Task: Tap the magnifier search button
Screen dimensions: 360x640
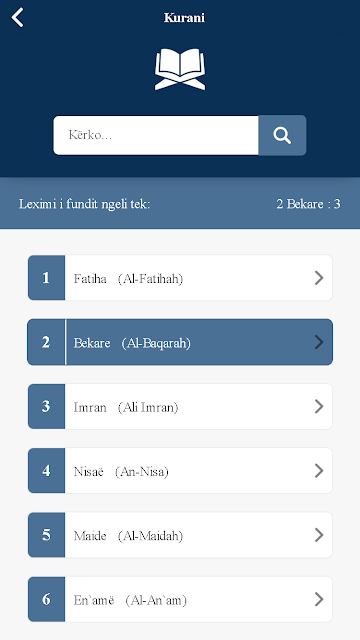Action: (282, 135)
